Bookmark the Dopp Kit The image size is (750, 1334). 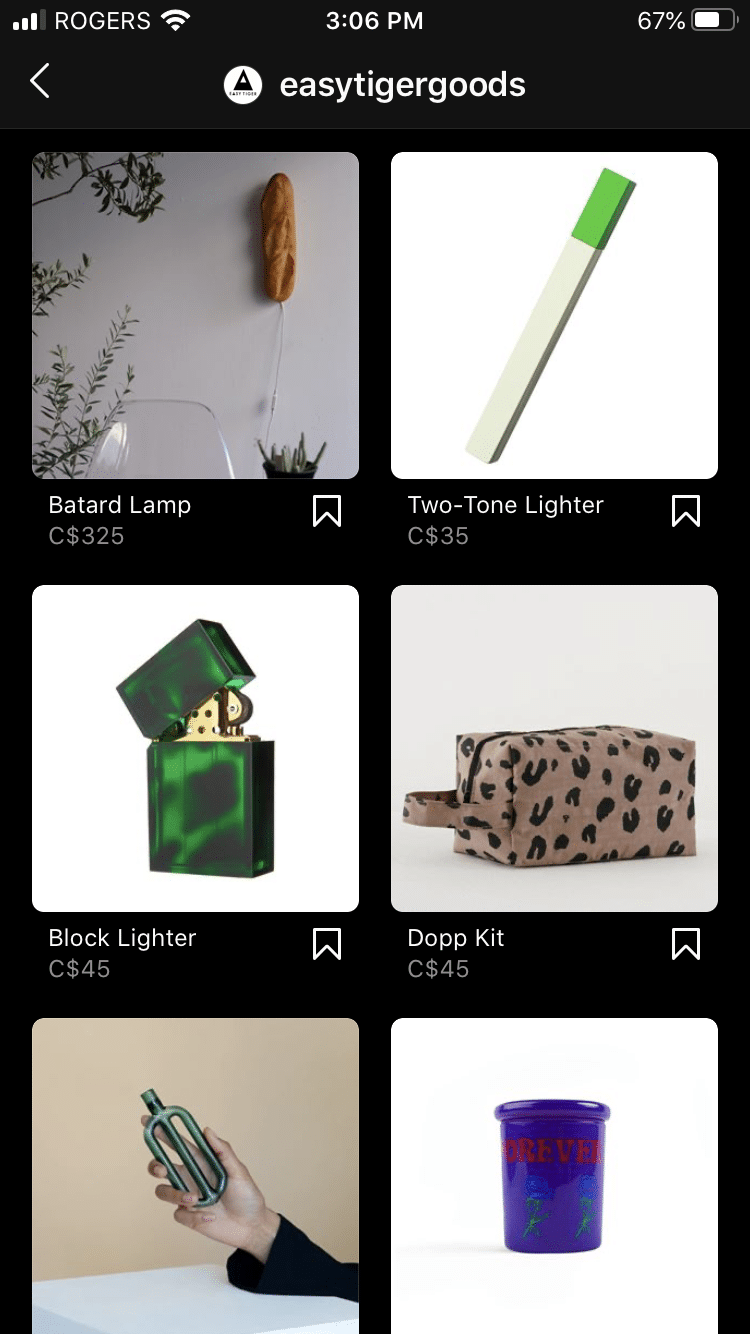click(x=686, y=944)
